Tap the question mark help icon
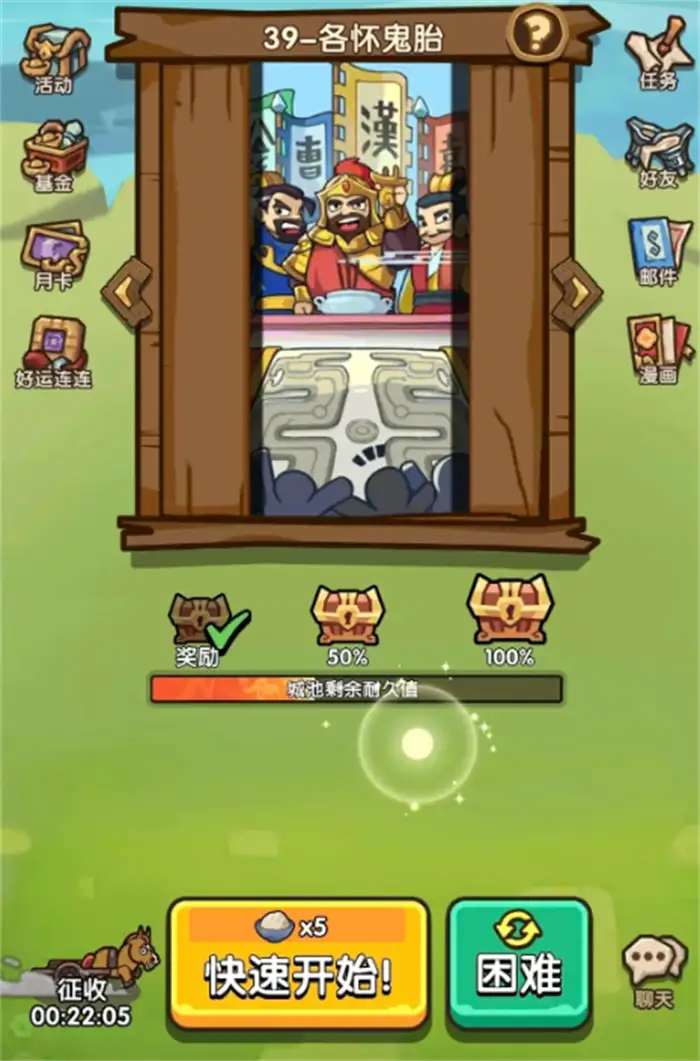This screenshot has width=700, height=1061. coord(536,35)
